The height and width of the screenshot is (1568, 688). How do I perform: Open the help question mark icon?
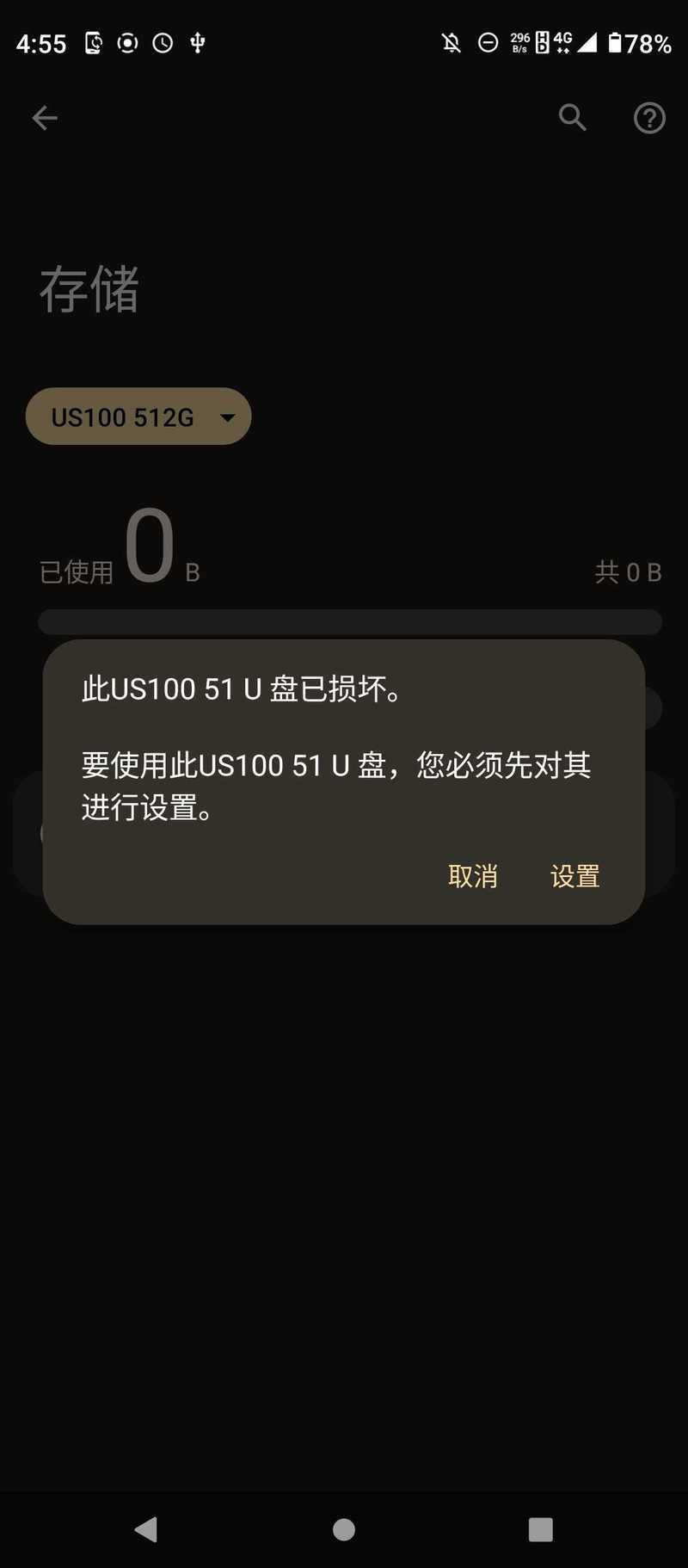pos(649,118)
